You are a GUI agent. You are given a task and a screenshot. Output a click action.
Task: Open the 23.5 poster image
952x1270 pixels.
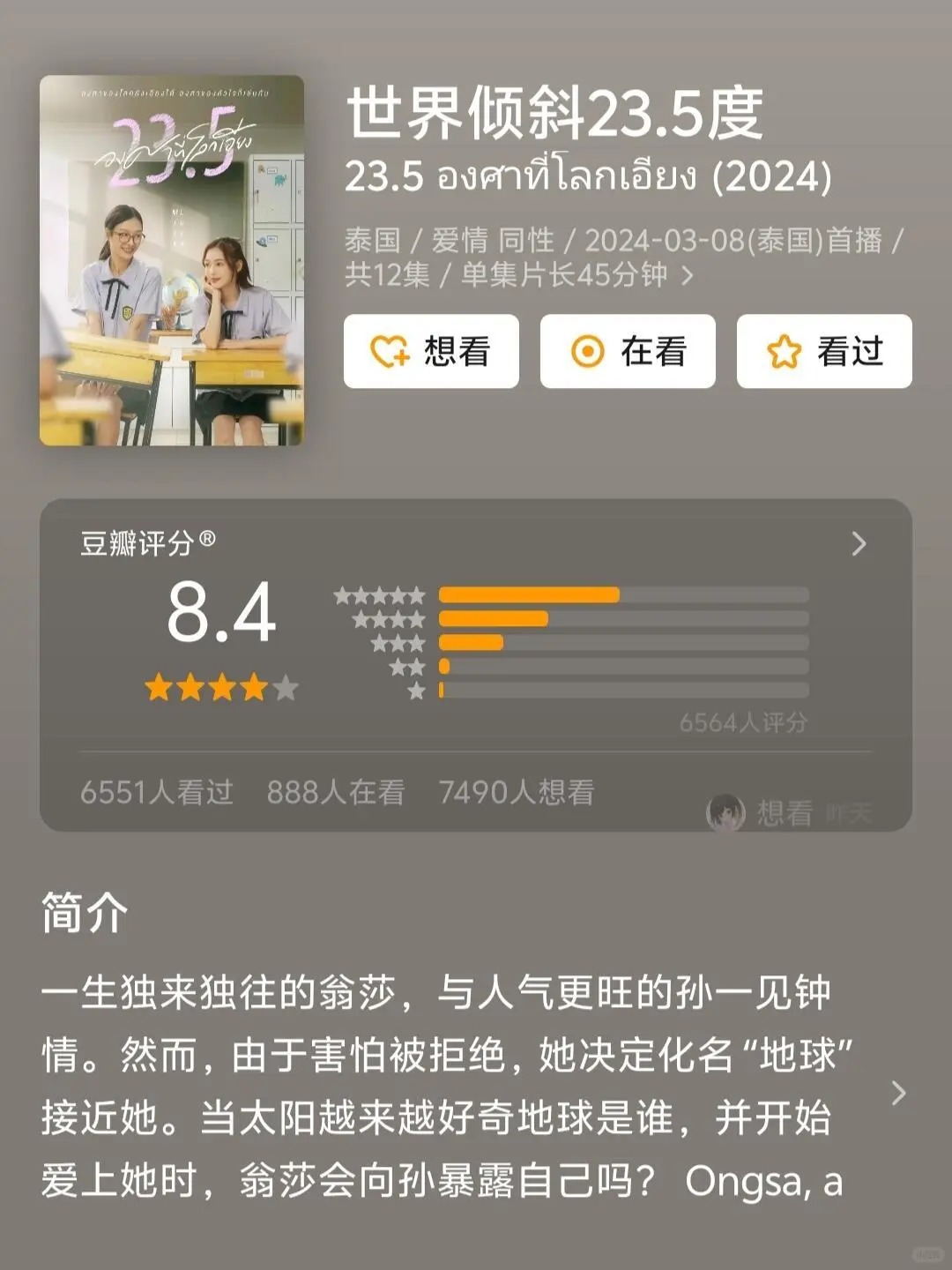[172, 260]
